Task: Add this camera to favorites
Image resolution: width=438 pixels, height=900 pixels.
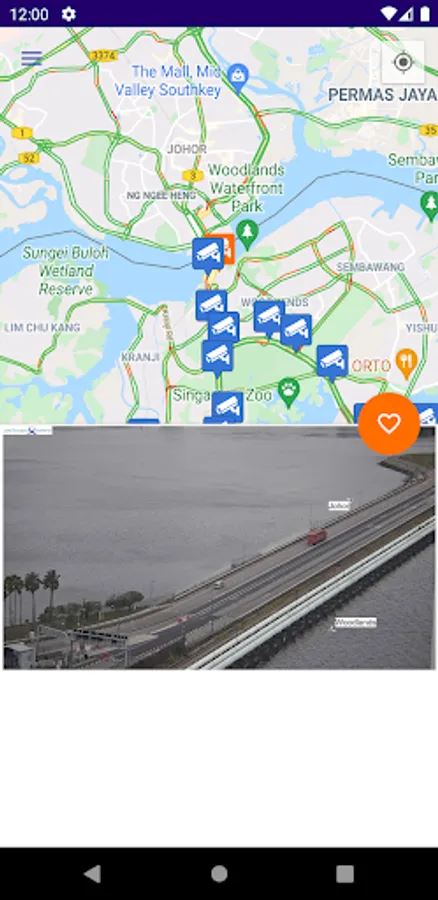Action: [x=389, y=424]
